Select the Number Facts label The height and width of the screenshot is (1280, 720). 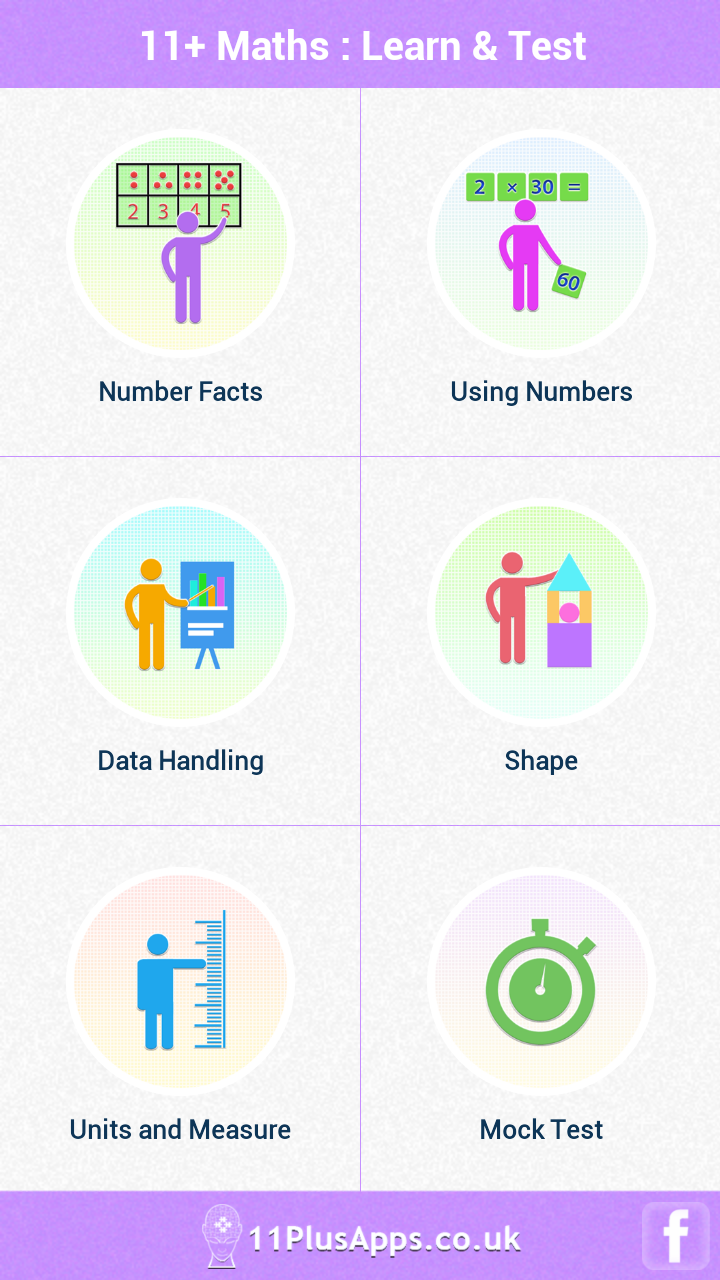[180, 391]
